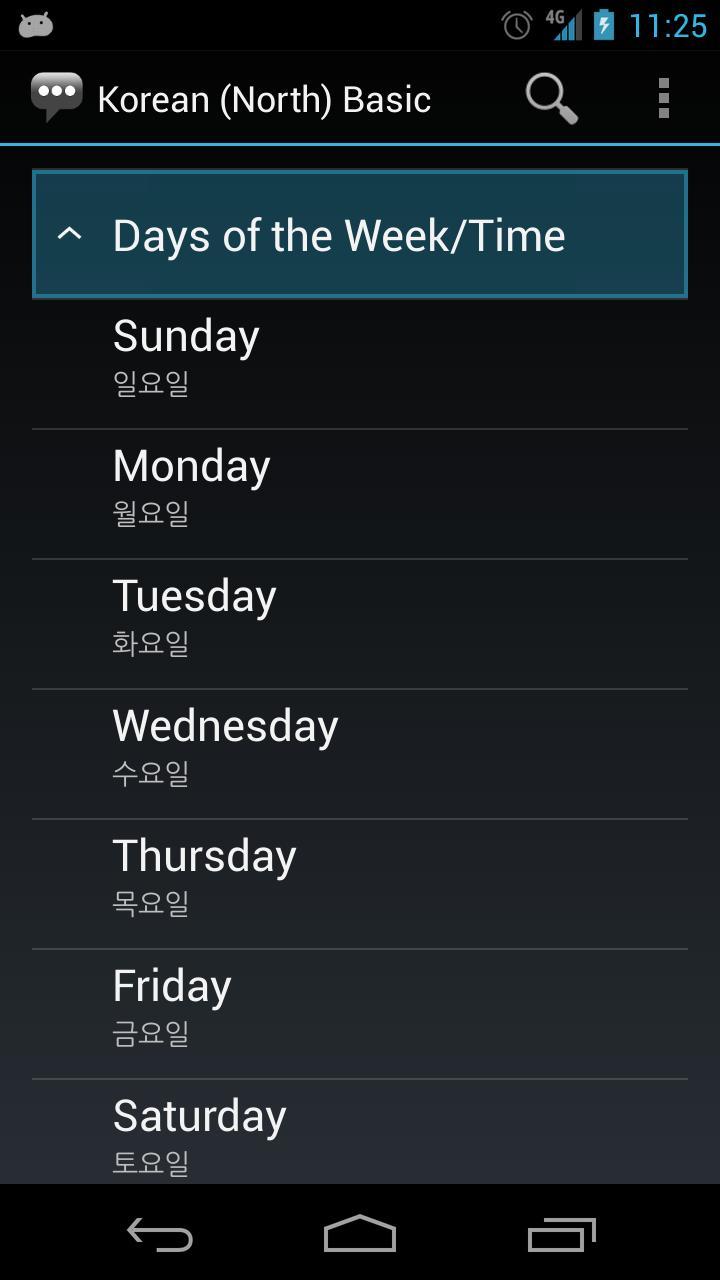The image size is (720, 1280).
Task: Tap the upward chevron arrow
Action: click(69, 236)
